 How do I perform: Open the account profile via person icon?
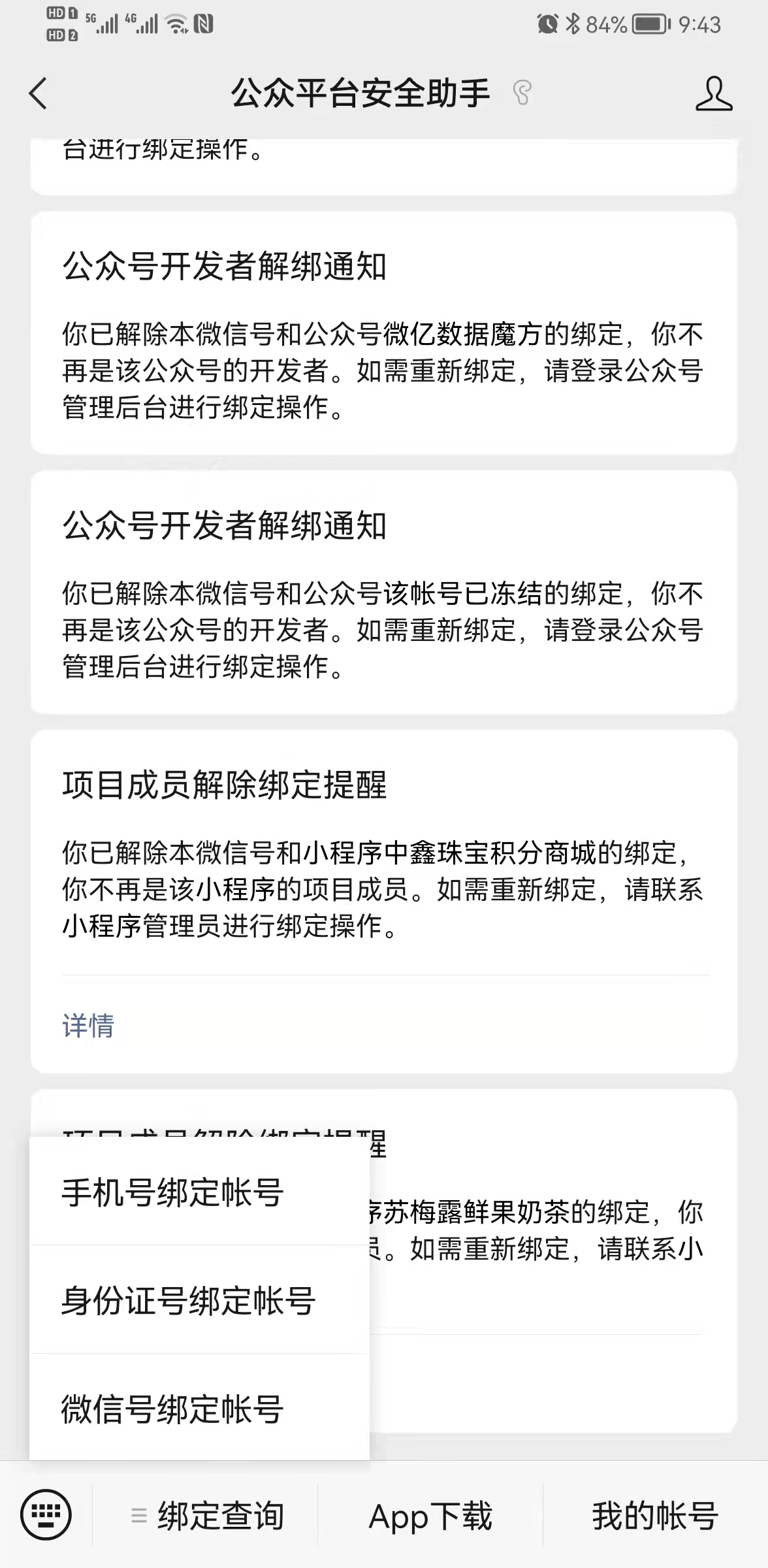pos(714,93)
